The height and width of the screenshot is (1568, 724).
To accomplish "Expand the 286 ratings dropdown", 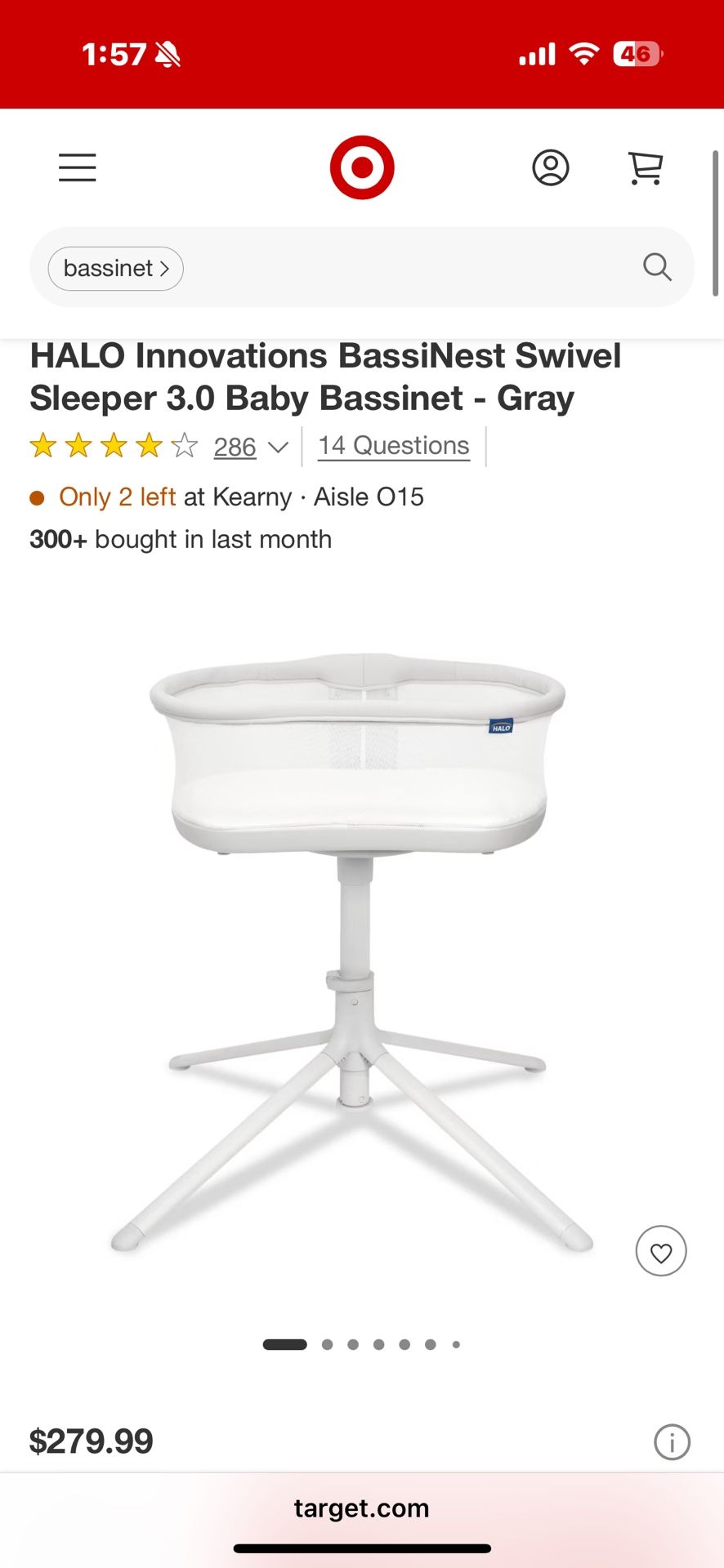I will click(x=250, y=447).
